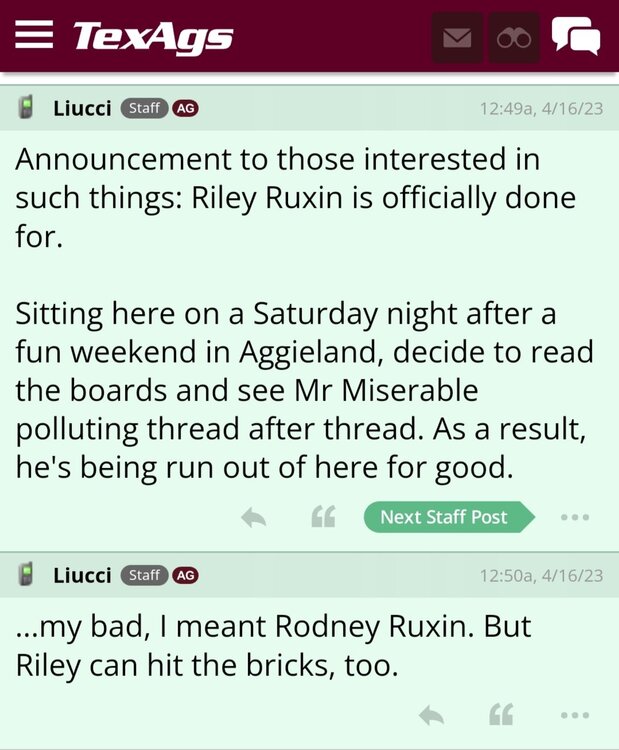619x750 pixels.
Task: Quote the 12:50a correction post
Action: 500,715
